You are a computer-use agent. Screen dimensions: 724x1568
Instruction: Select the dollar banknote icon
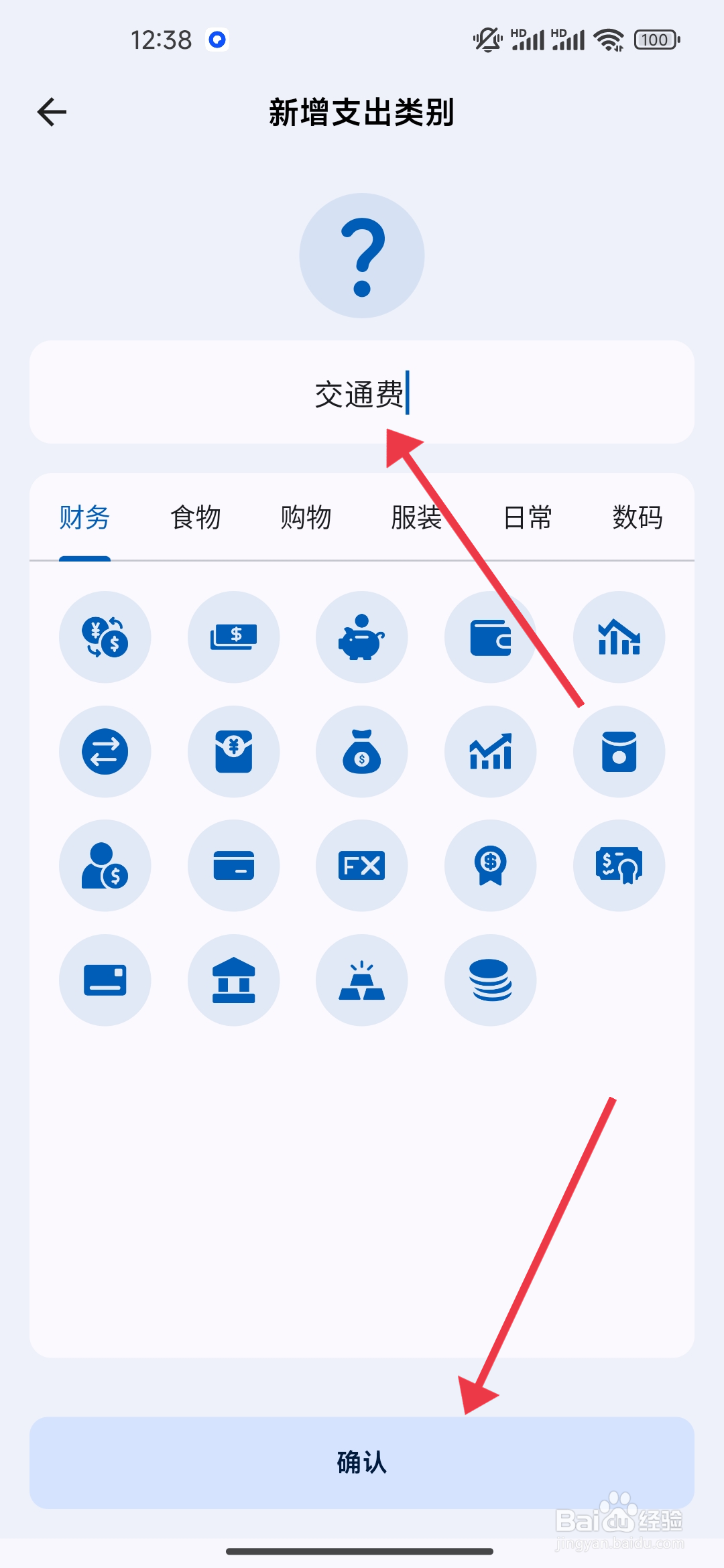233,637
